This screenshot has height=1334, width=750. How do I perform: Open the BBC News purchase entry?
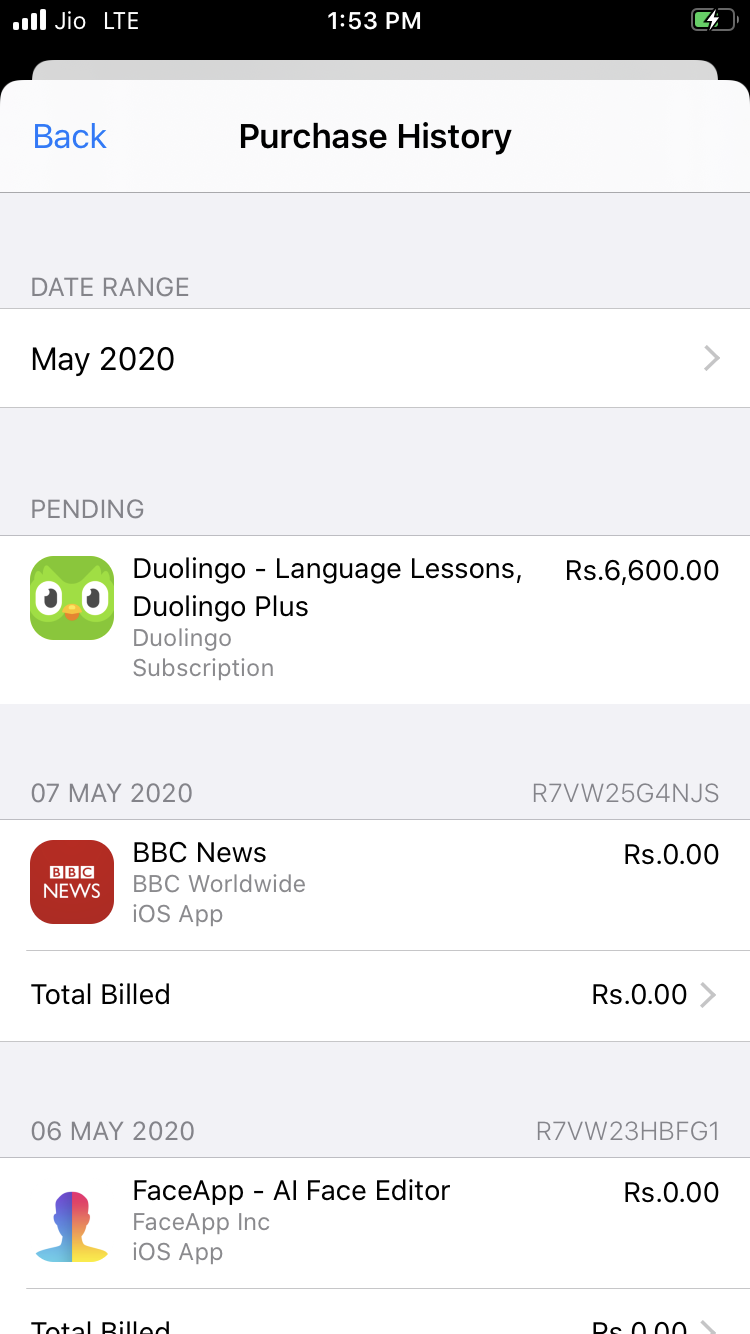coord(375,883)
